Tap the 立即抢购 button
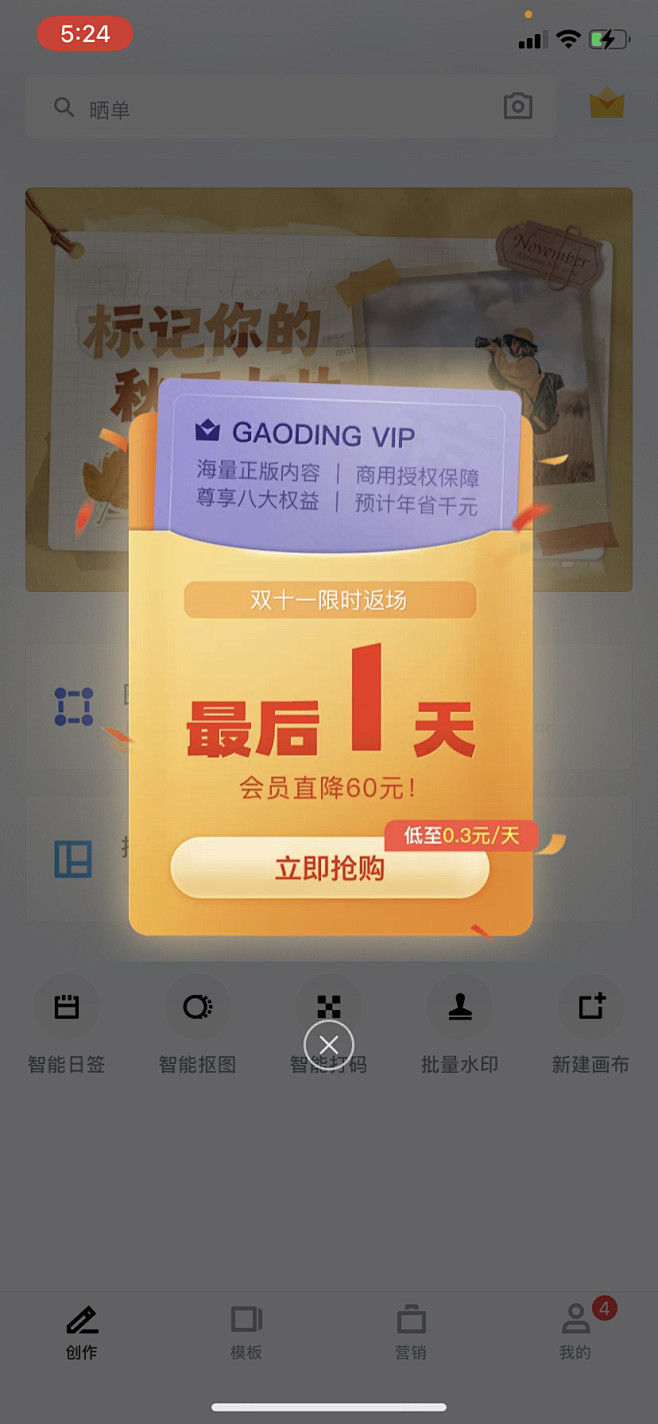Image resolution: width=658 pixels, height=1424 pixels. [x=329, y=868]
